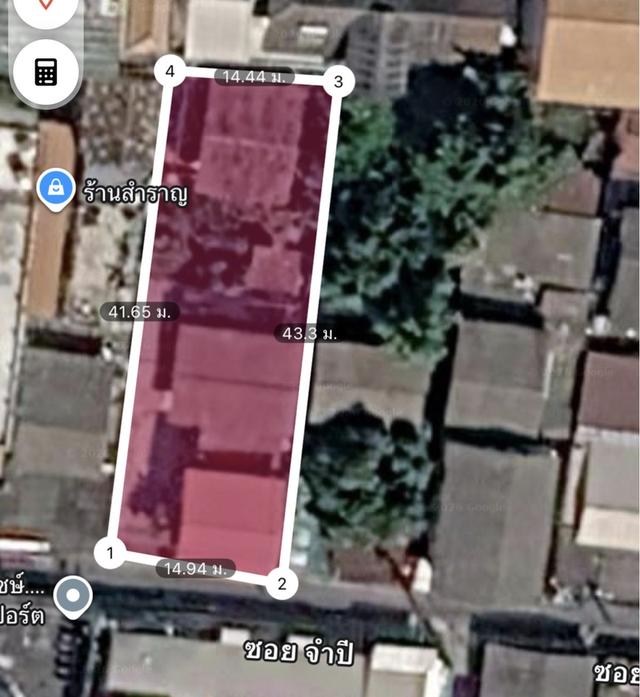
Task: Select boundary point 2
Action: point(282,584)
